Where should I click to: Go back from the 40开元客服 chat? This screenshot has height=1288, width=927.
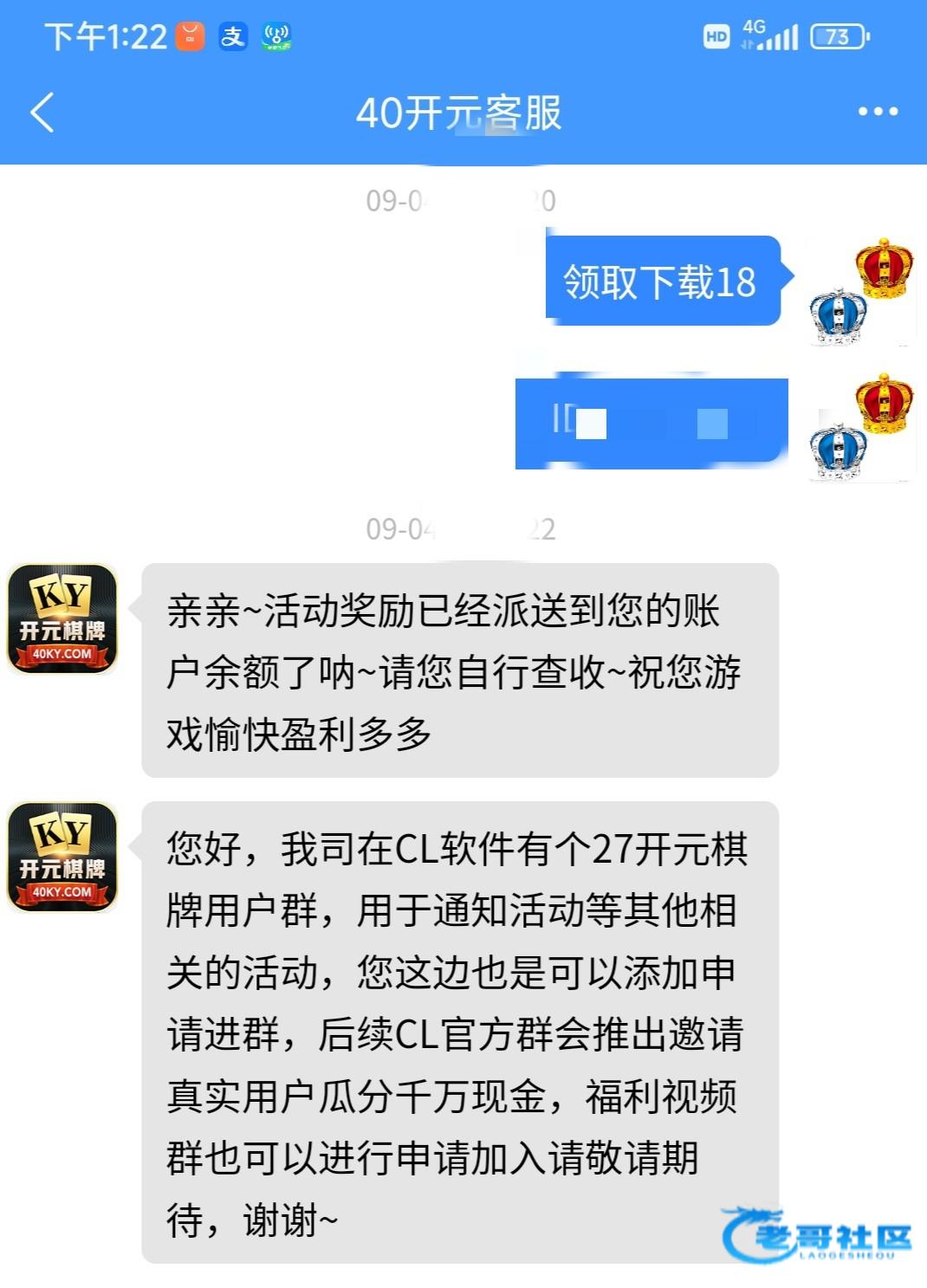pos(42,113)
